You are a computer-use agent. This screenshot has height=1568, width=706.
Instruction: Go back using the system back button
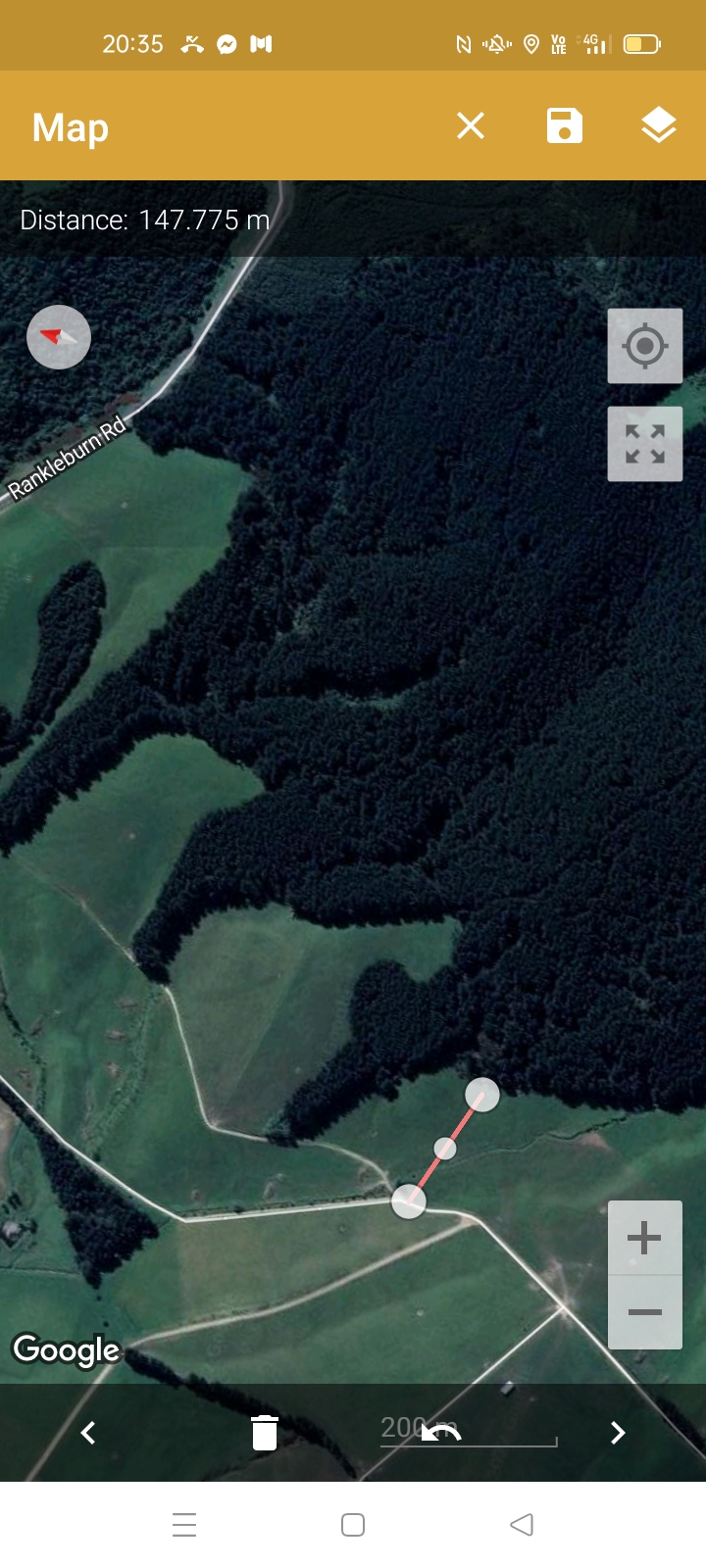(522, 1525)
